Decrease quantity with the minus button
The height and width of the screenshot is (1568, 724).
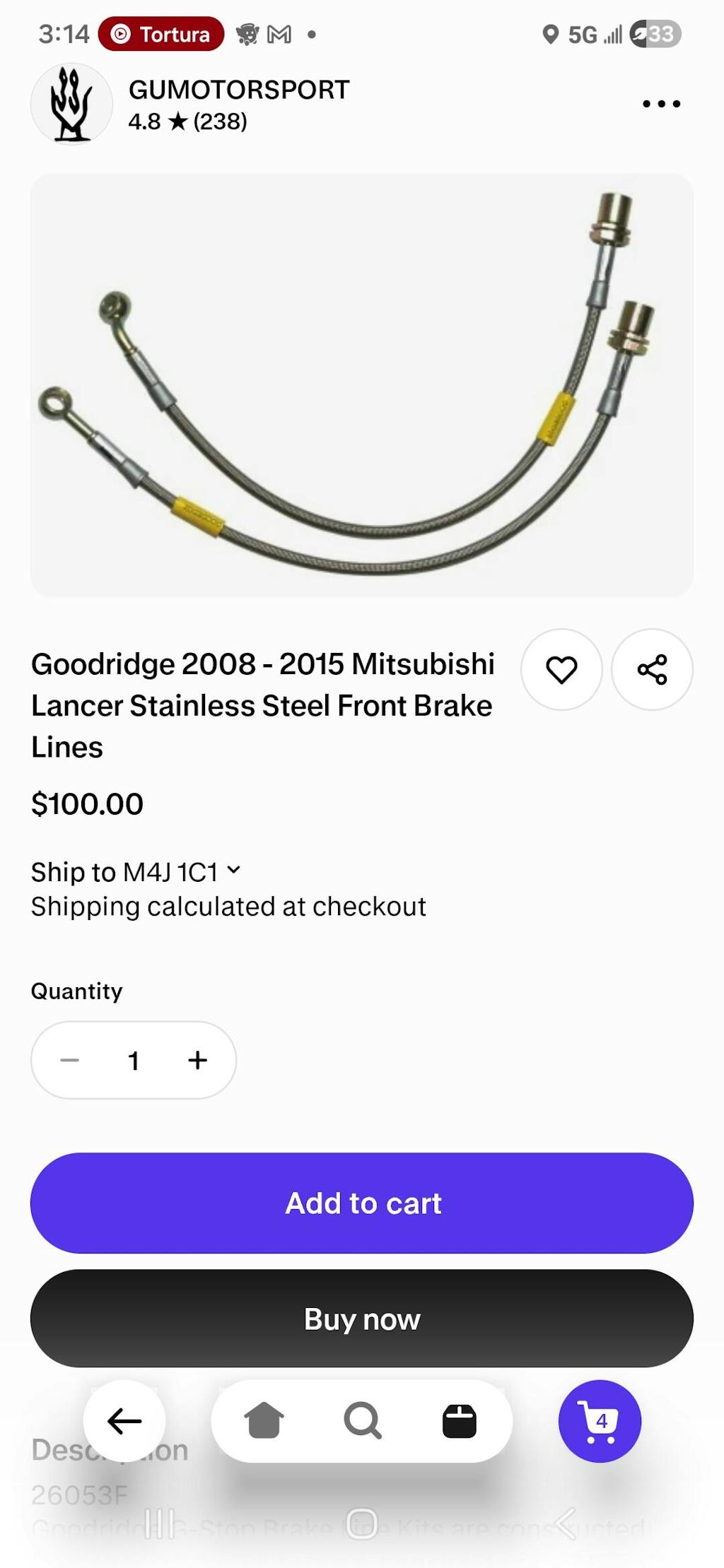click(x=70, y=1060)
